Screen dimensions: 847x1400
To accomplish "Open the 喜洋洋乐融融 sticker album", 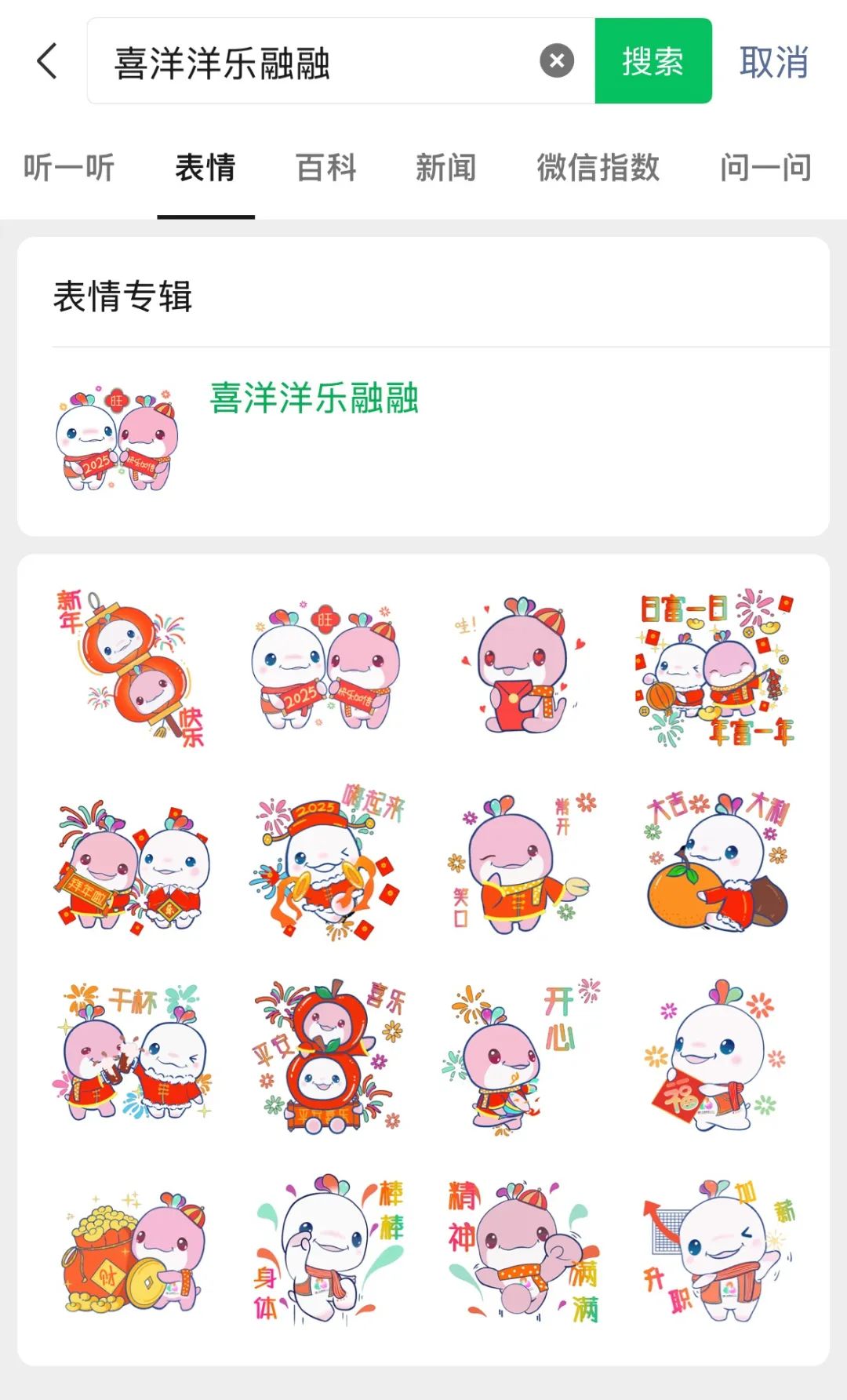I will pos(314,398).
